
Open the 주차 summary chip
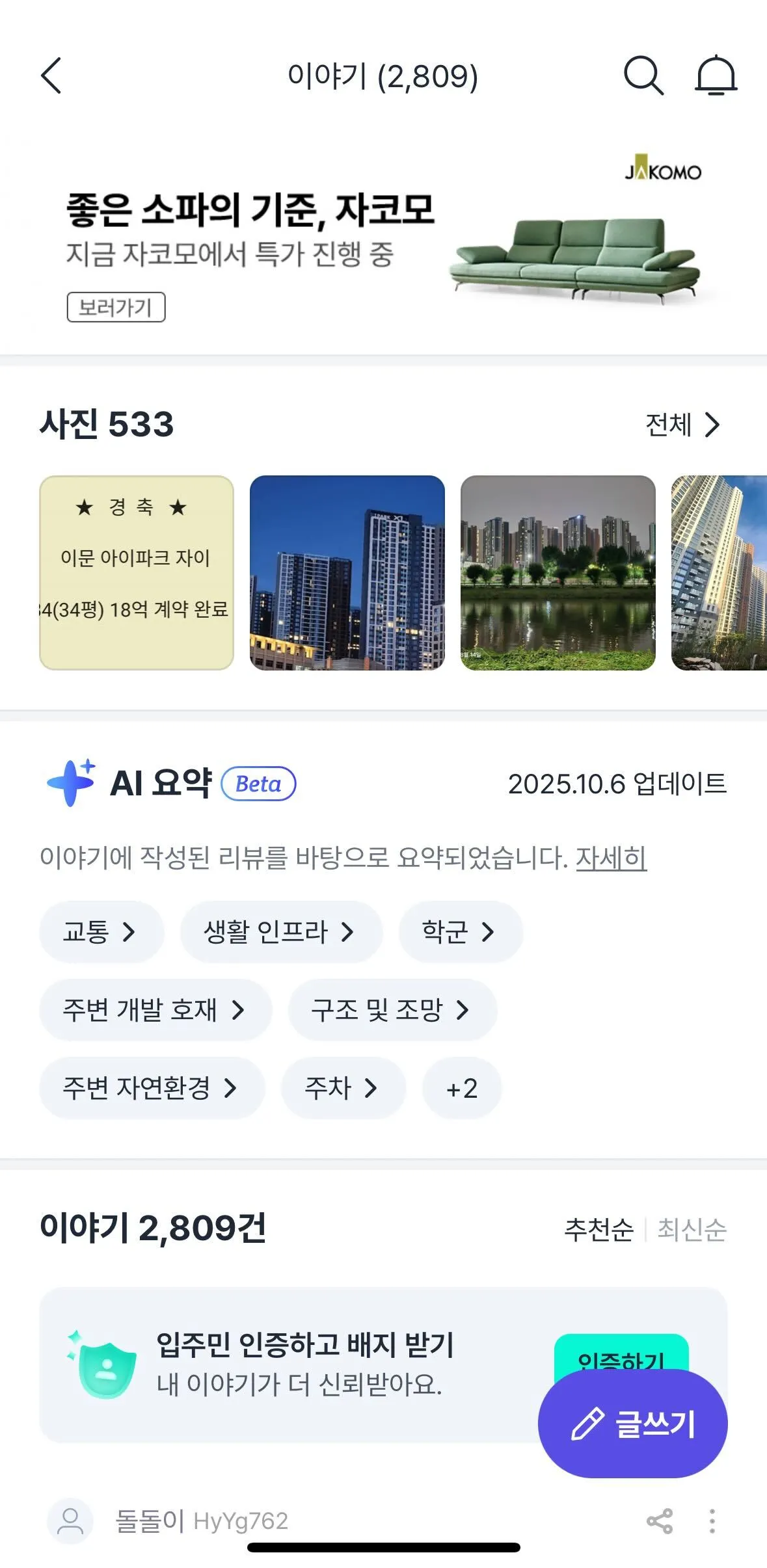point(342,1088)
